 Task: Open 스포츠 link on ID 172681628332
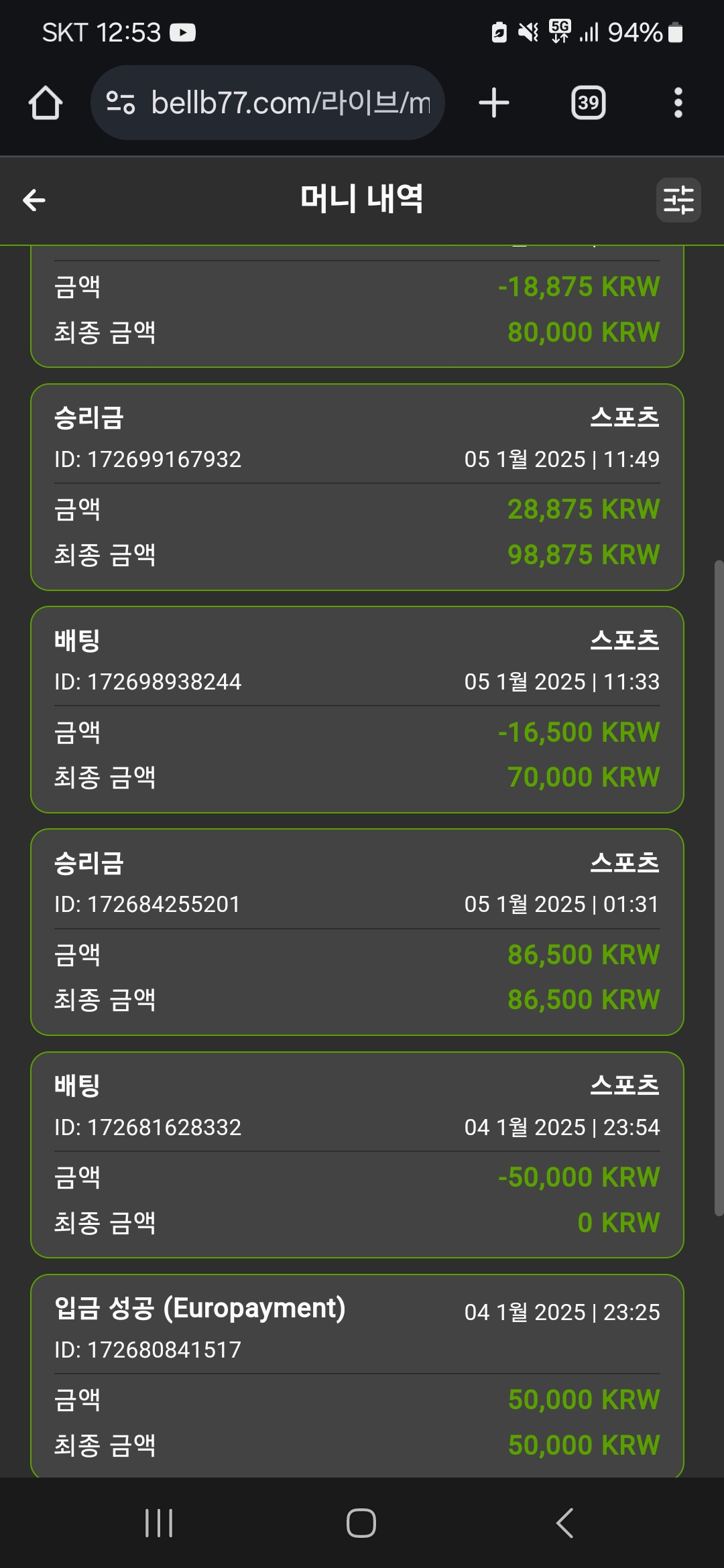625,1085
